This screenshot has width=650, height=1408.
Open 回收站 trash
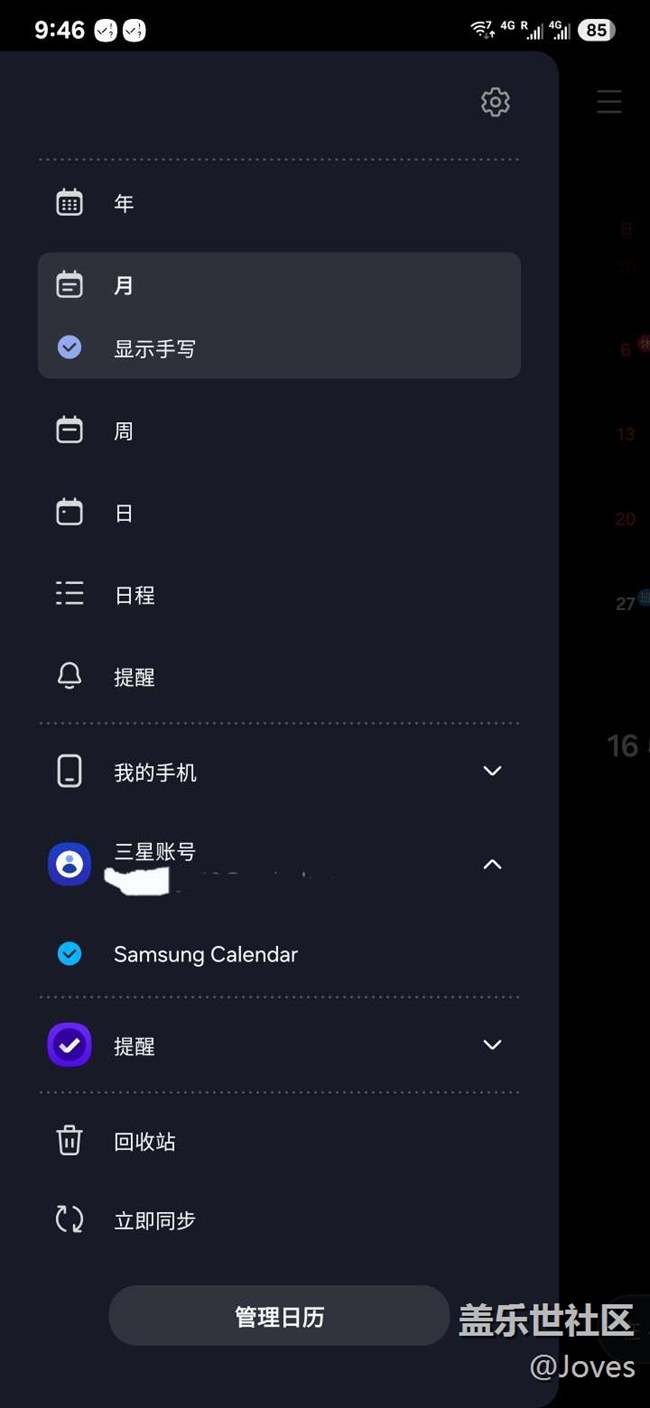coord(279,1141)
